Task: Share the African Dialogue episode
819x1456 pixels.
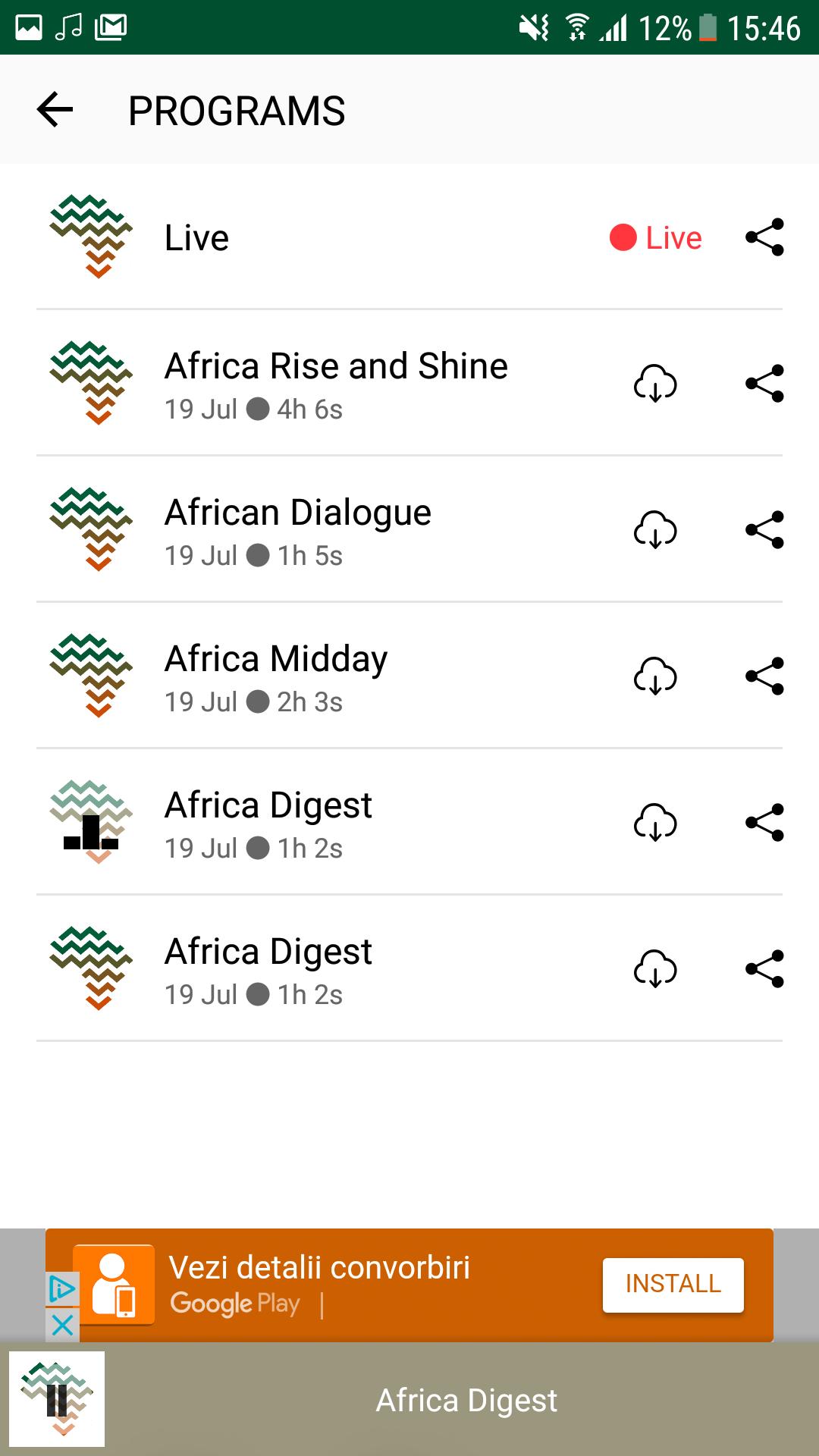Action: [764, 529]
